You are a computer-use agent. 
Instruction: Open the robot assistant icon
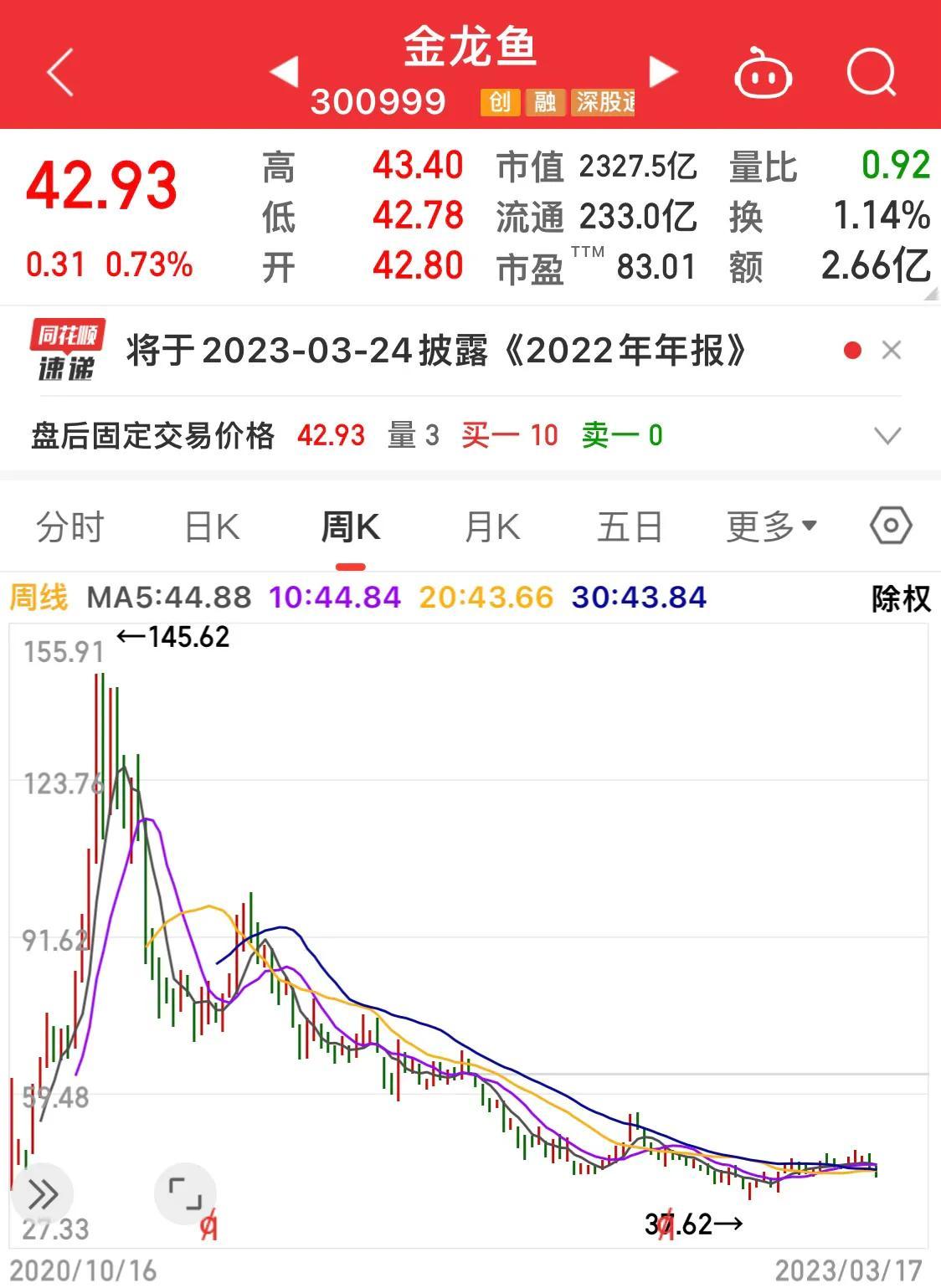point(763,74)
